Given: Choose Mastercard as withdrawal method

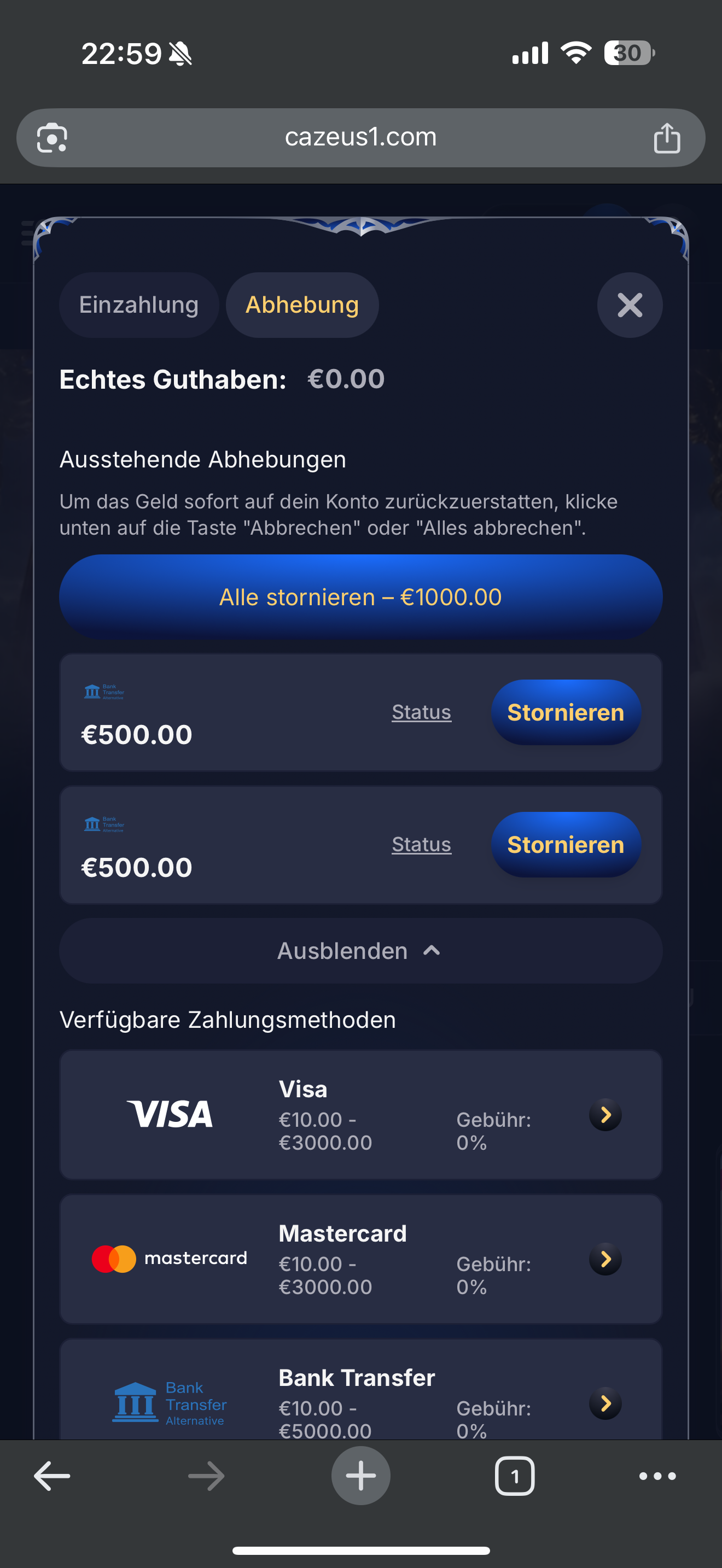Looking at the screenshot, I should point(360,1259).
